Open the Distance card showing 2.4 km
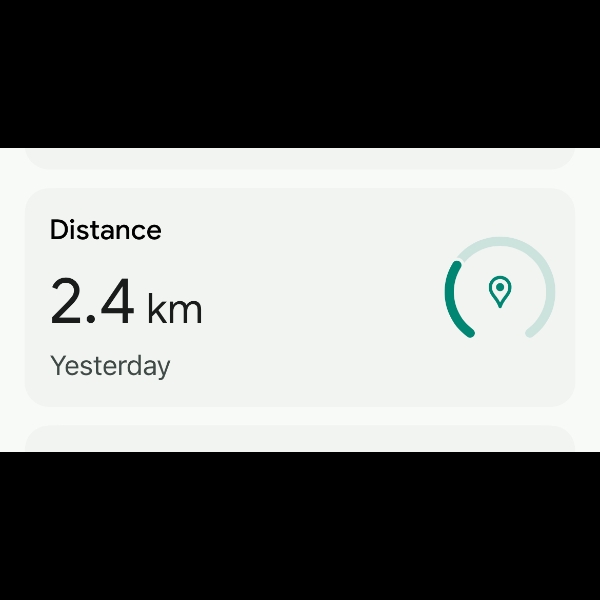 point(299,297)
